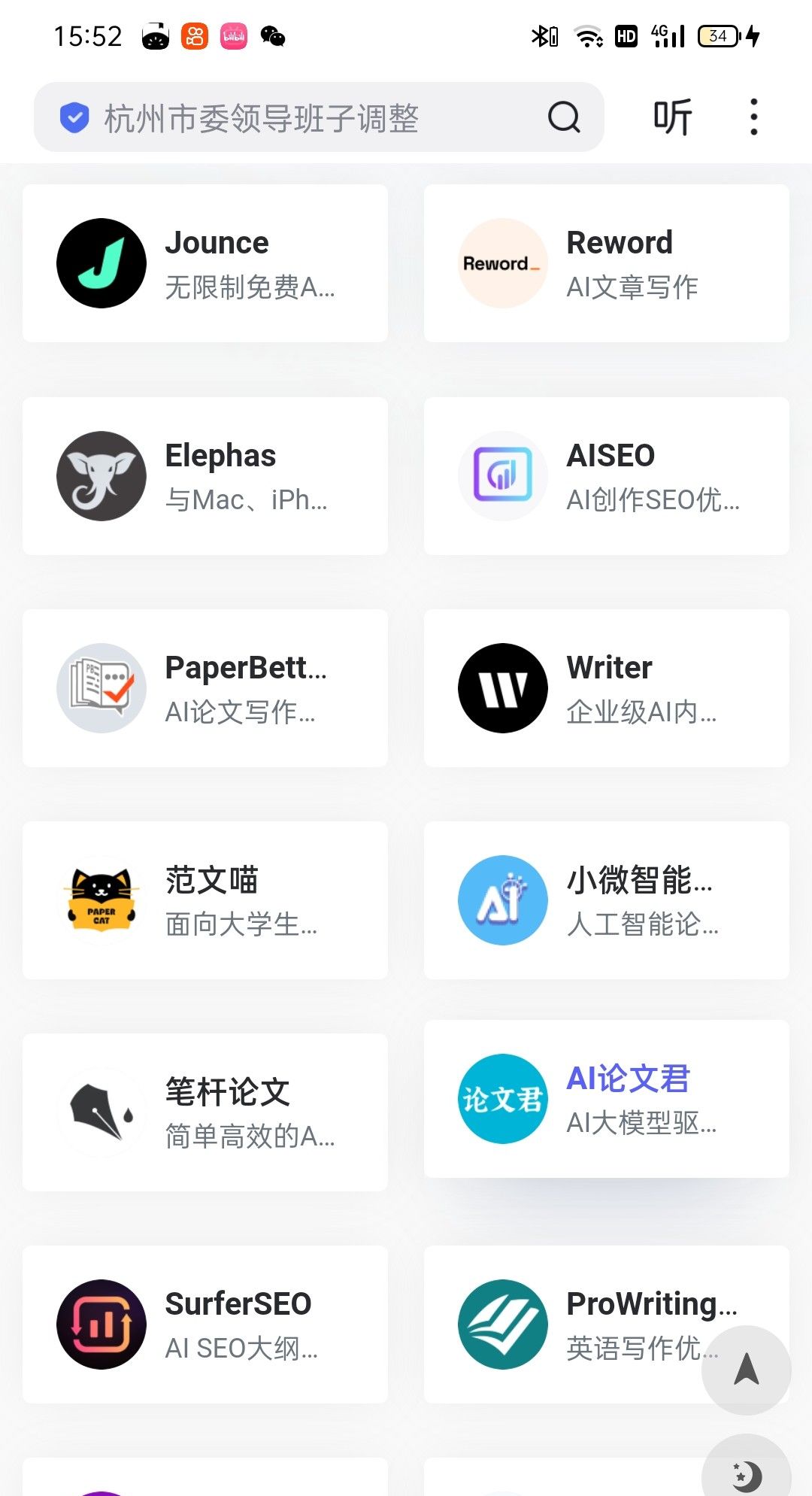Open the SurferSEO tool icon
Screen dimensions: 812x1496
pyautogui.click(x=101, y=1324)
